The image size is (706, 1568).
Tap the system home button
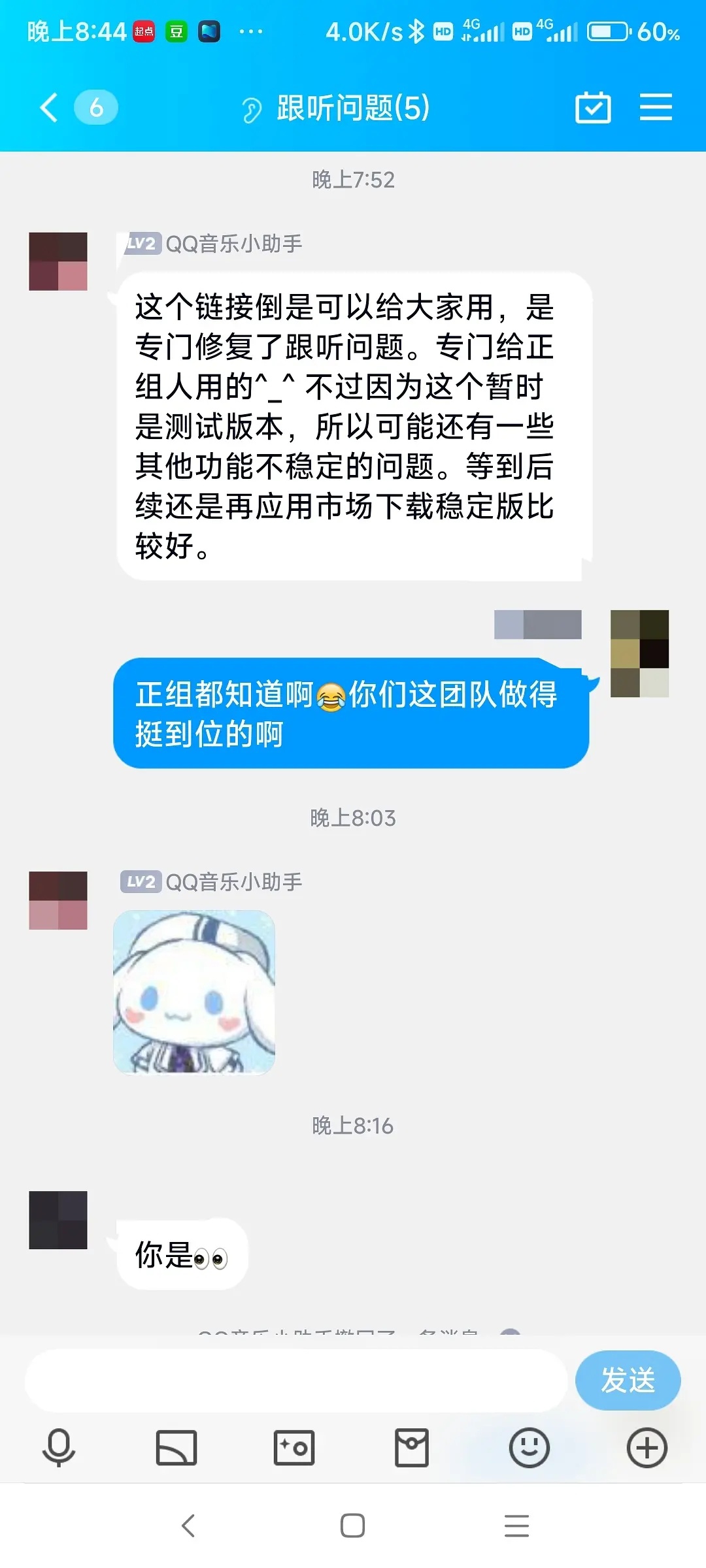pyautogui.click(x=352, y=1526)
